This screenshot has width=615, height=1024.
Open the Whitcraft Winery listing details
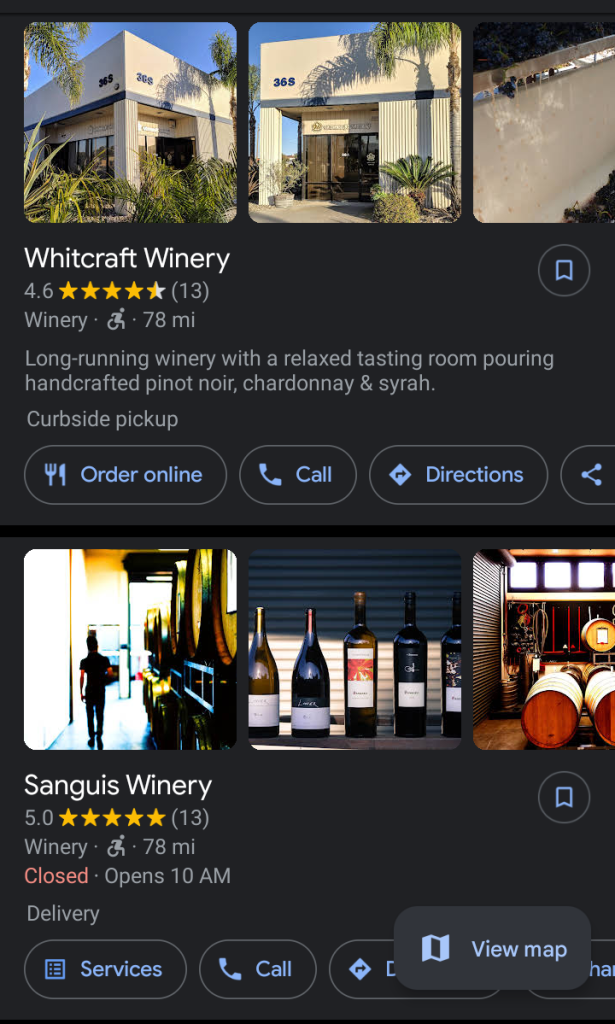point(127,259)
